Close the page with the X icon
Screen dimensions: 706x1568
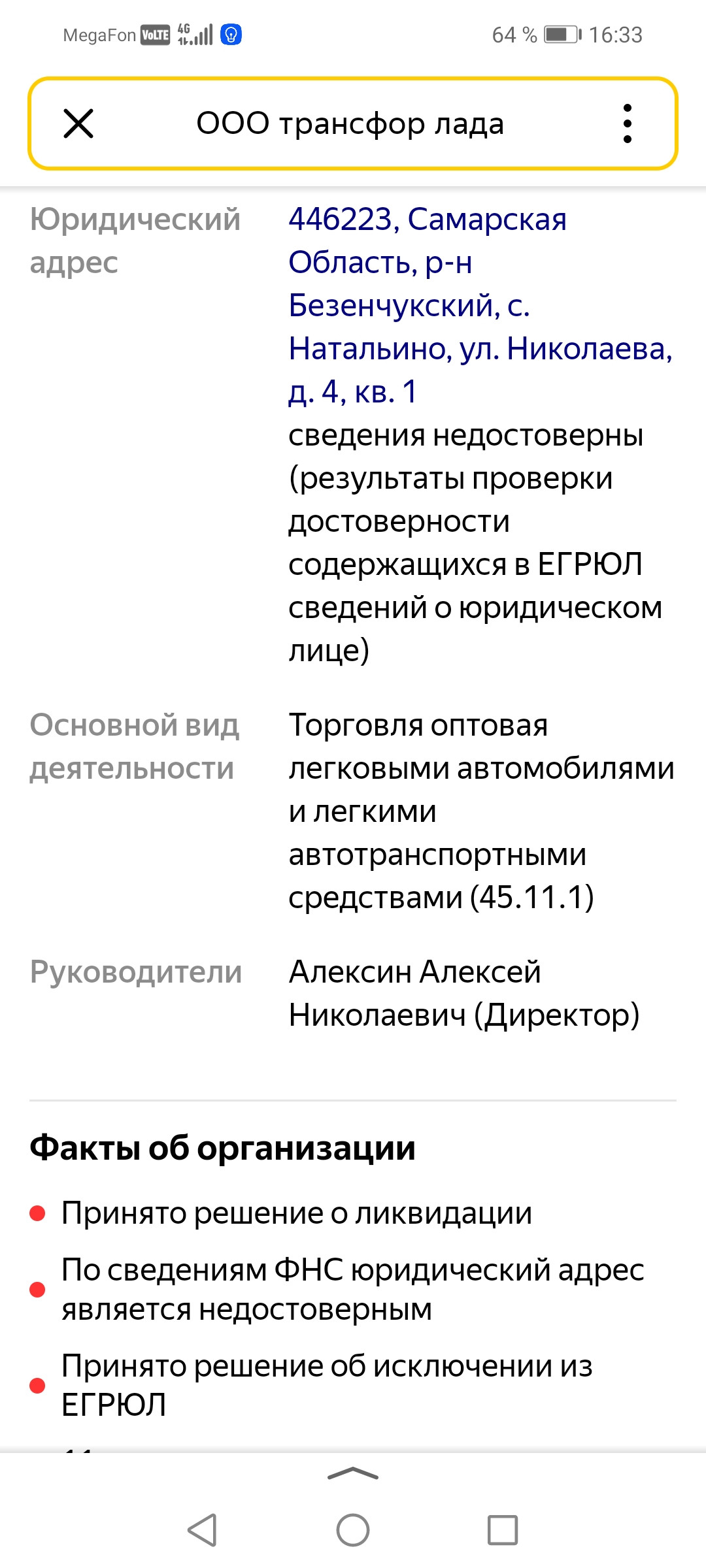point(78,123)
